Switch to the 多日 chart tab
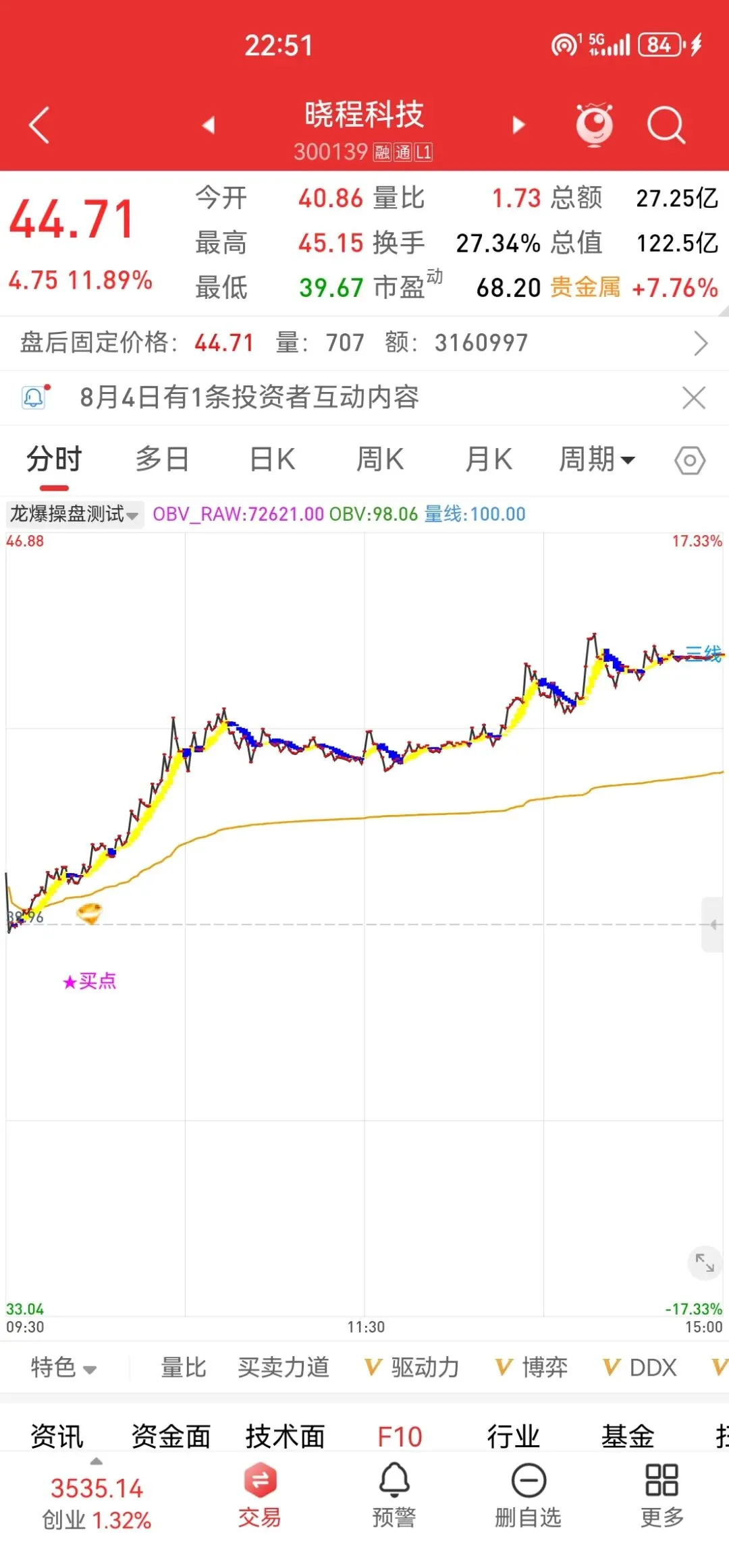This screenshot has height=1568, width=729. coord(162,459)
